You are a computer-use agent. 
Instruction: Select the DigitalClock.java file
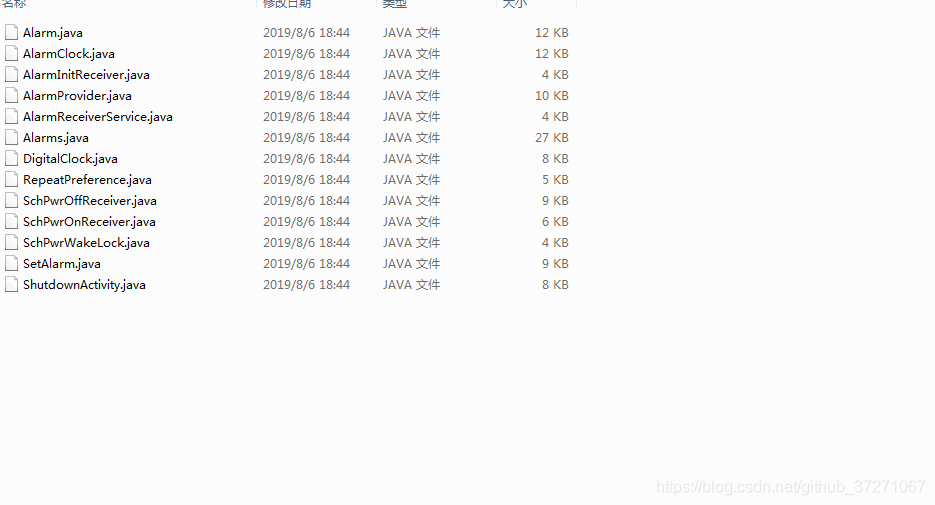click(x=70, y=159)
